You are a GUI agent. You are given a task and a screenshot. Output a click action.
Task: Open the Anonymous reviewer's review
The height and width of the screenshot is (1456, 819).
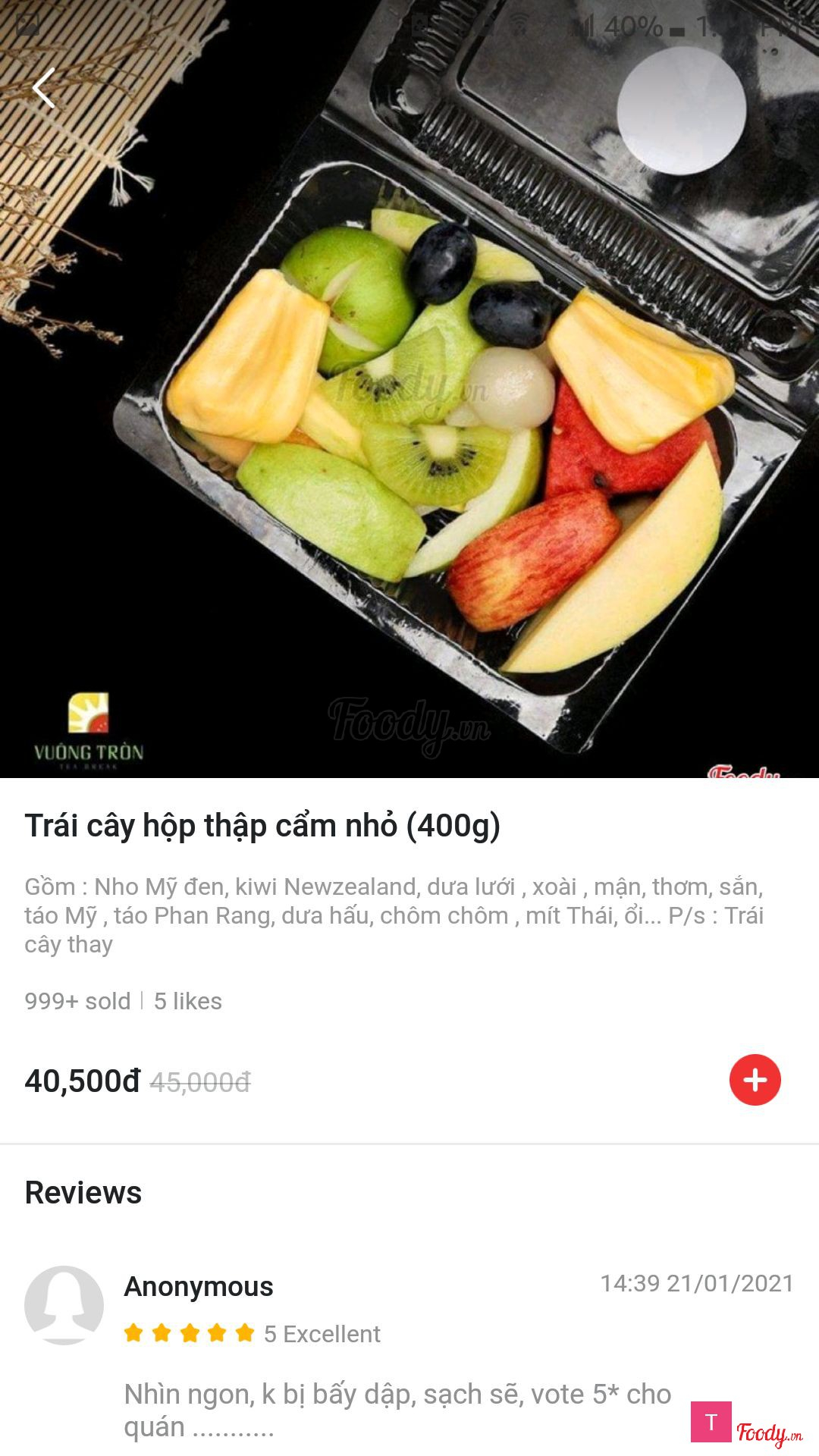pos(397,1409)
